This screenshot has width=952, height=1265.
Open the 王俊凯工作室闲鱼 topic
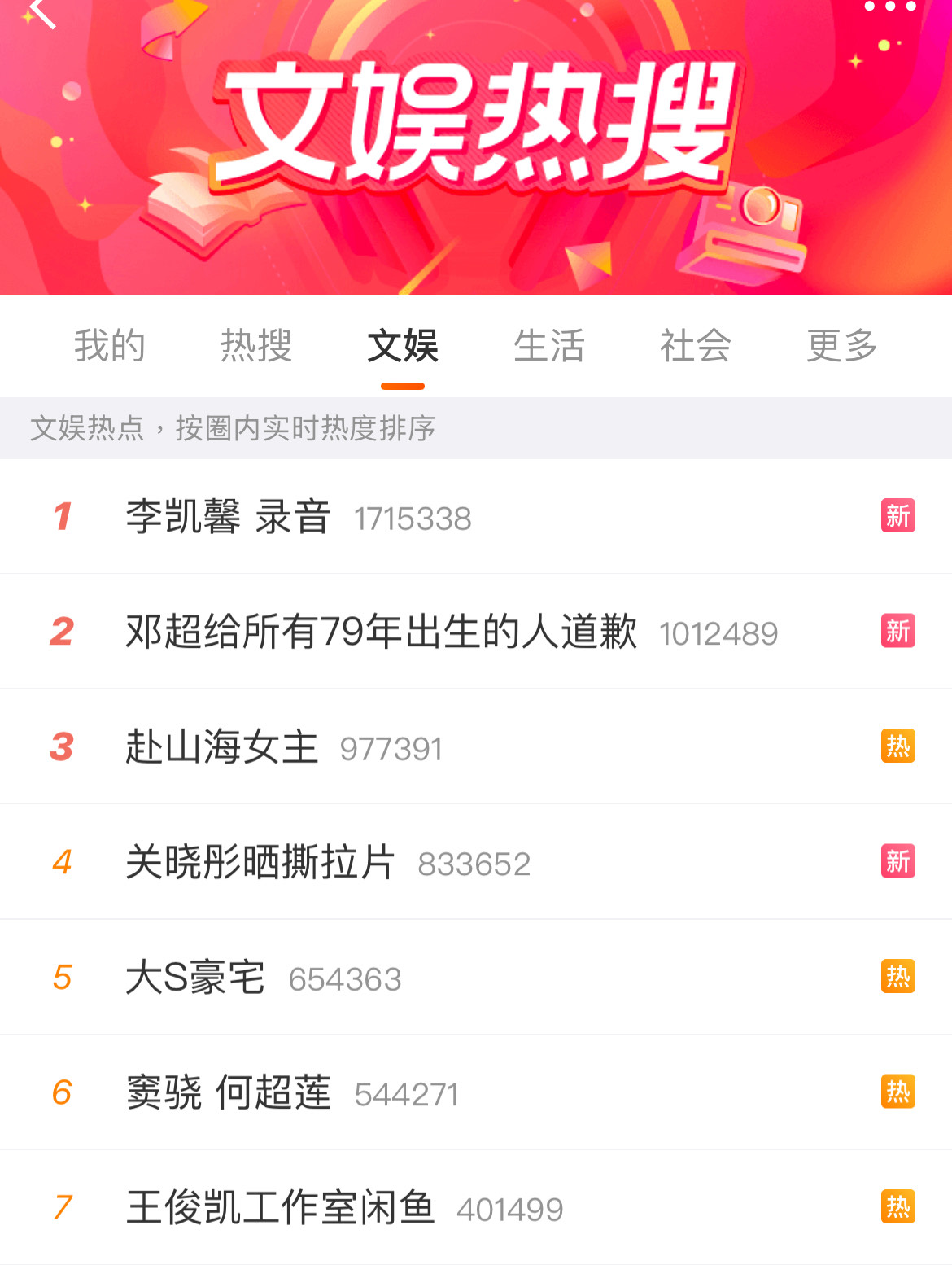click(281, 1208)
